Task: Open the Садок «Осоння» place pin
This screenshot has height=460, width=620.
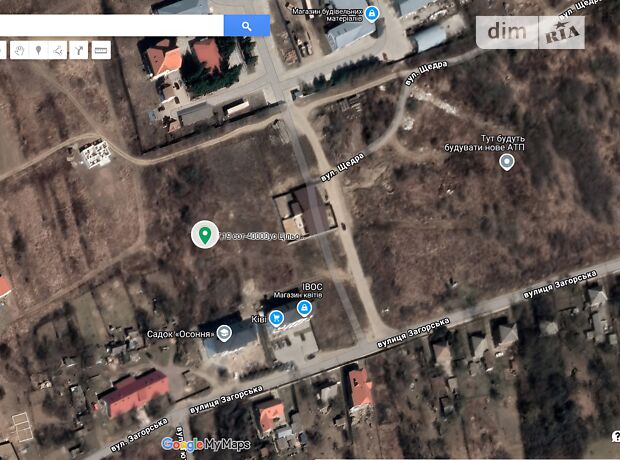Action: pyautogui.click(x=225, y=333)
